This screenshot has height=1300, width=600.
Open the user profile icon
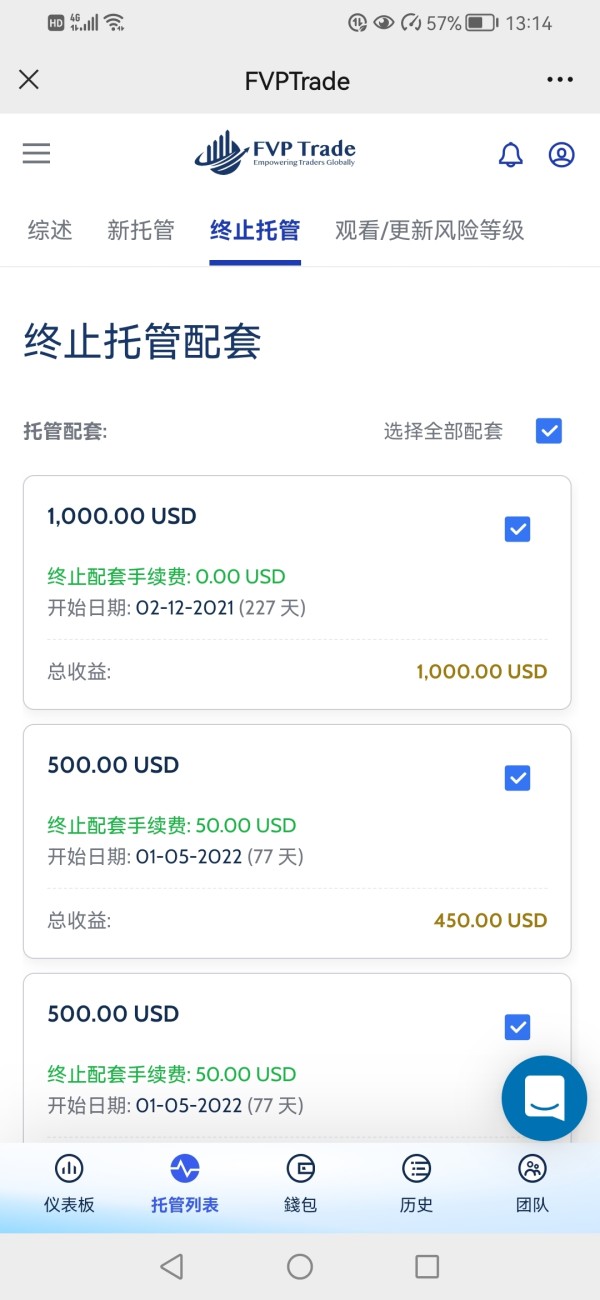coord(562,154)
